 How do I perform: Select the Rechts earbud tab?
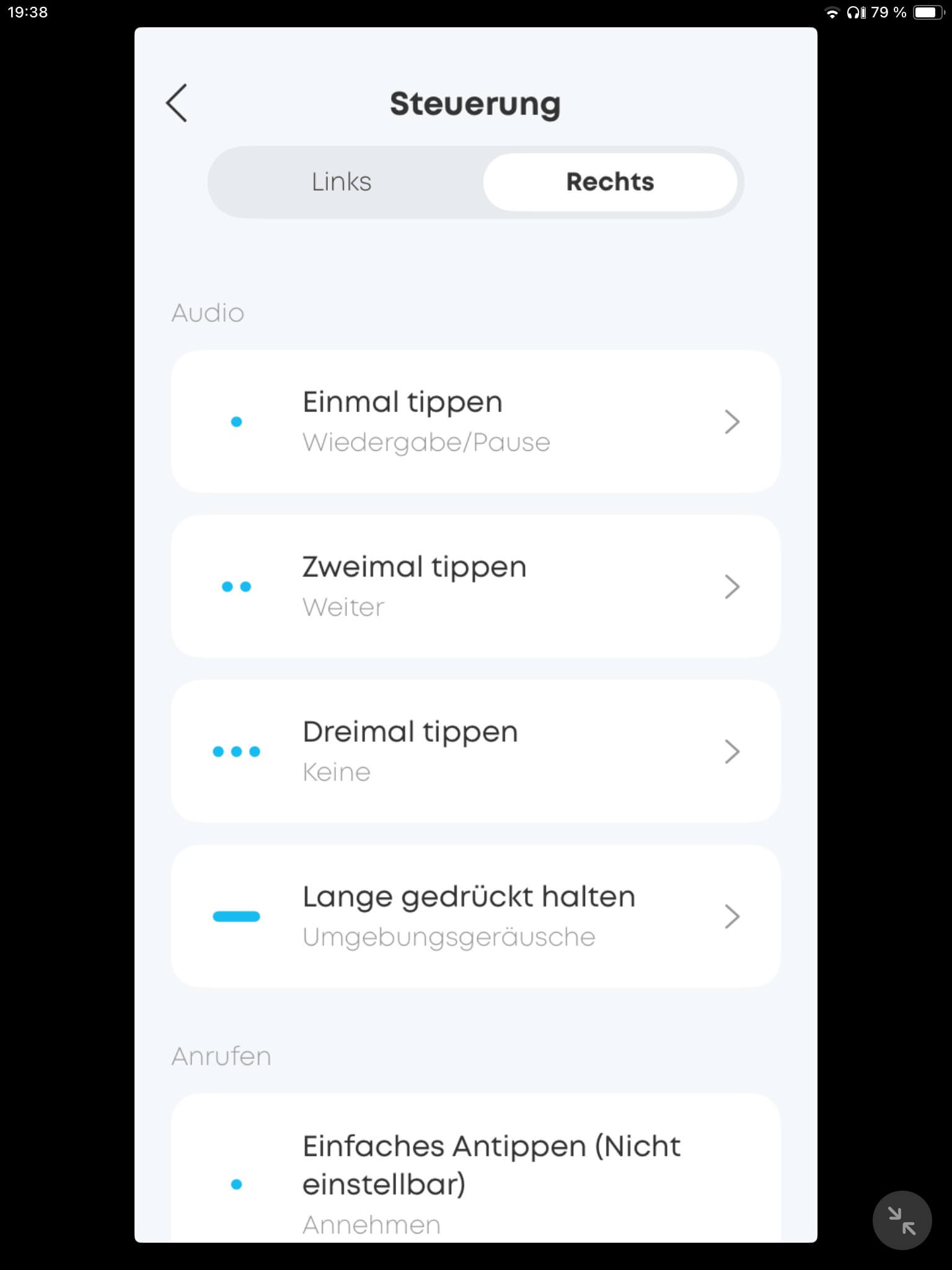click(610, 182)
